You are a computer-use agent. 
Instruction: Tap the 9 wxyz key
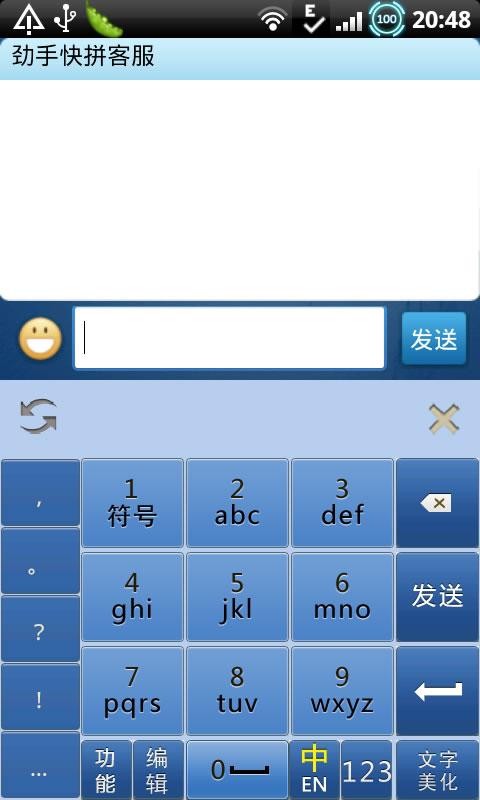(342, 691)
